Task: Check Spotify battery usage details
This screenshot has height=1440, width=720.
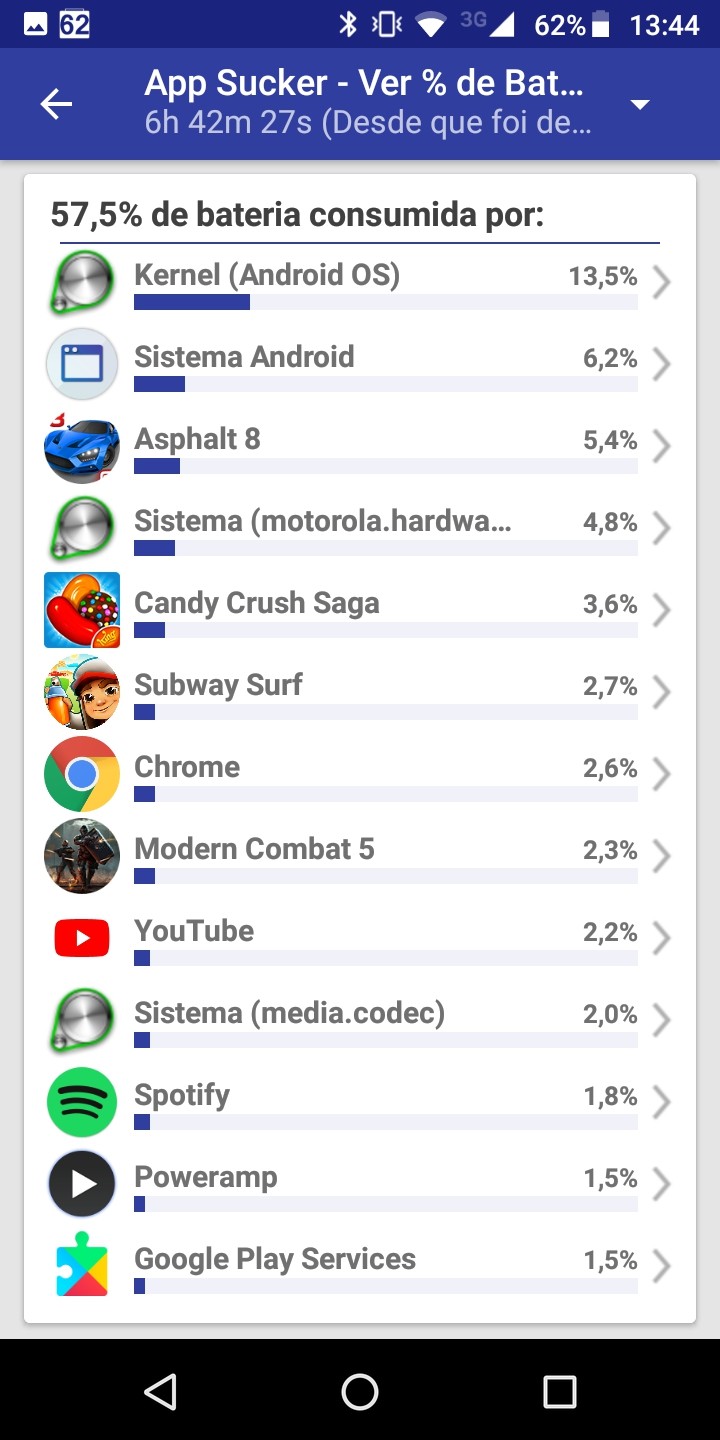Action: click(x=360, y=1104)
